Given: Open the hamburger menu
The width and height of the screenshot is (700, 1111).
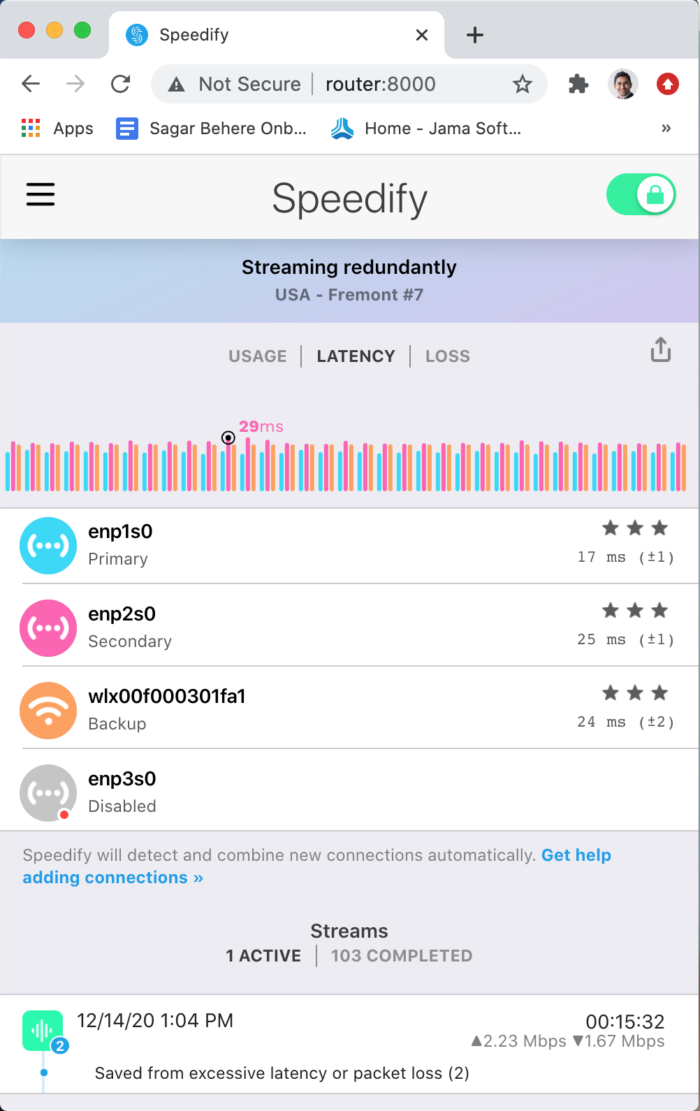Looking at the screenshot, I should point(40,195).
